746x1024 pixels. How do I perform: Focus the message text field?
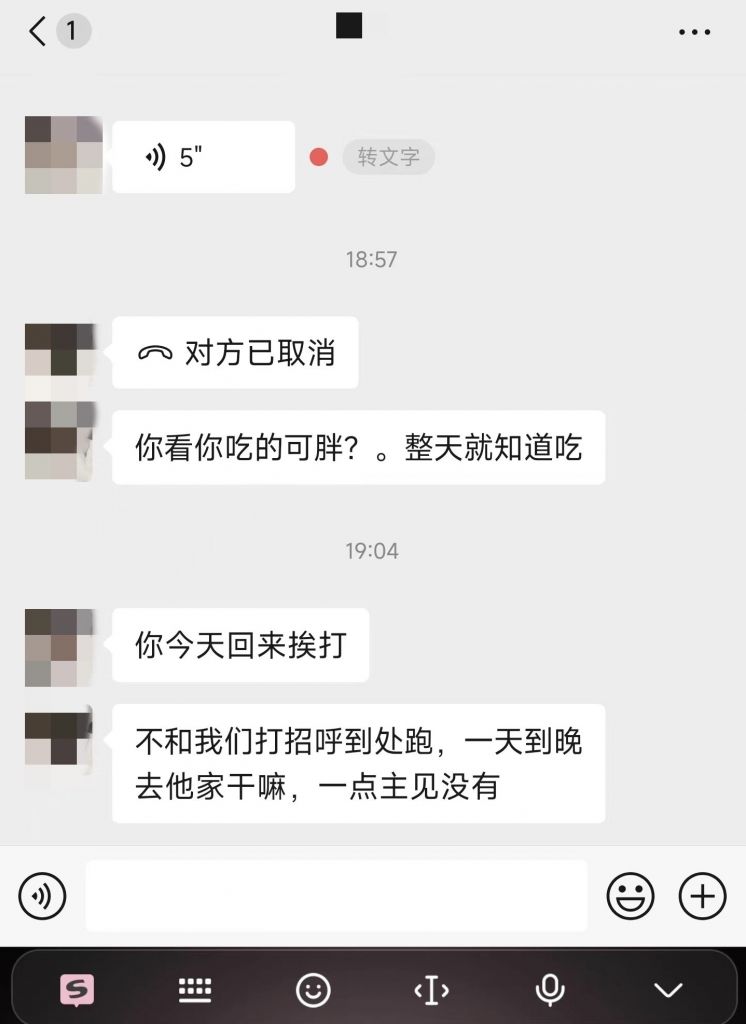pyautogui.click(x=336, y=895)
